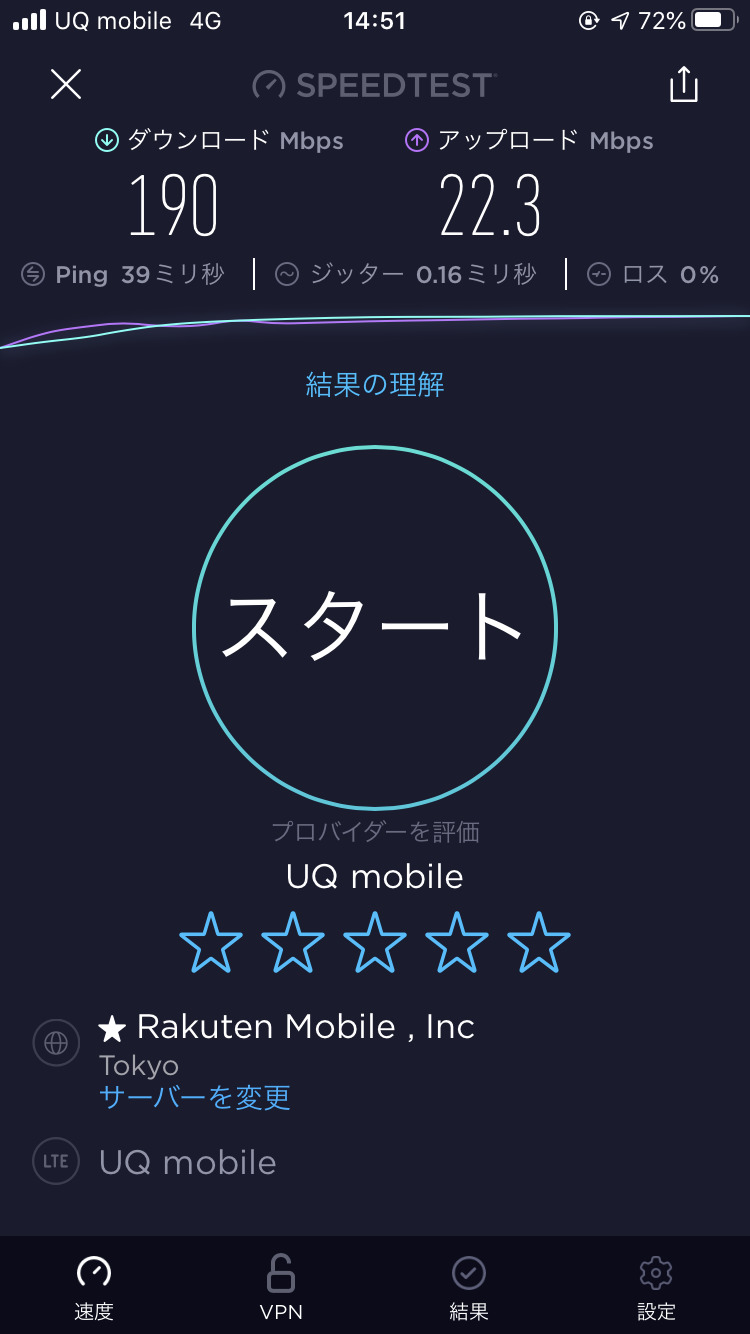Open the 設定 tab
The image size is (750, 1334).
pos(656,1288)
